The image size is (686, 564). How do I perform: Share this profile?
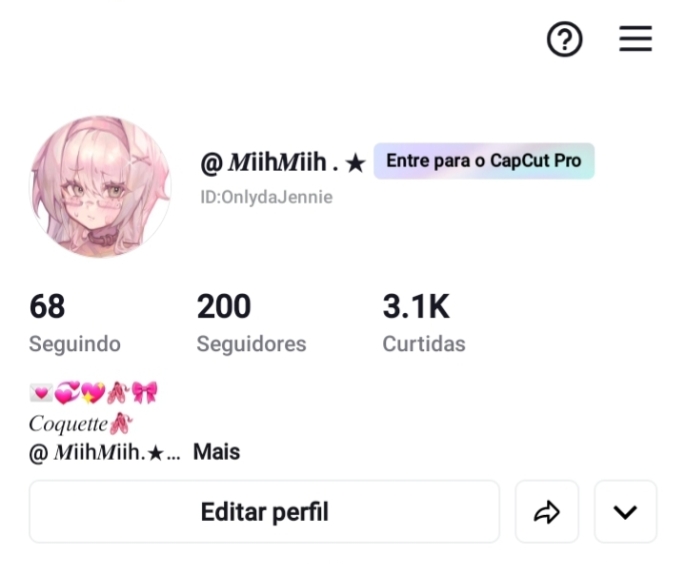[547, 512]
